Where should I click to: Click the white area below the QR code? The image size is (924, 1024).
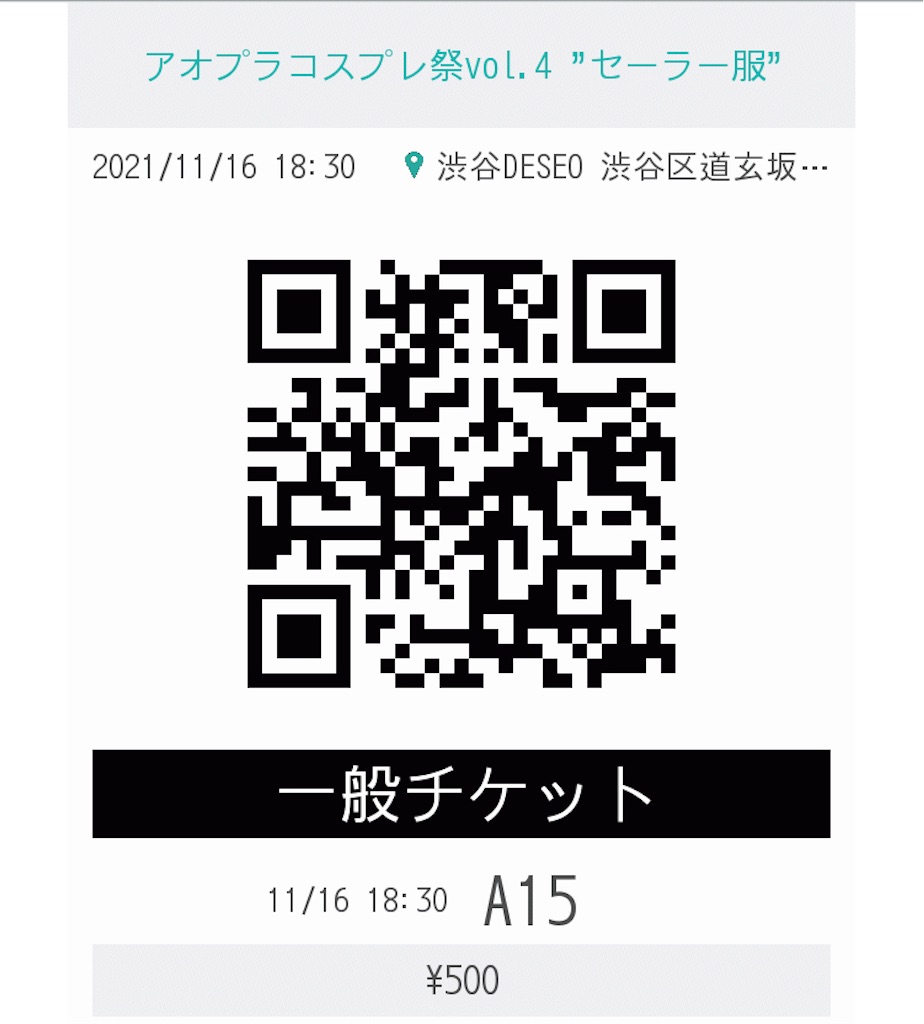click(460, 715)
